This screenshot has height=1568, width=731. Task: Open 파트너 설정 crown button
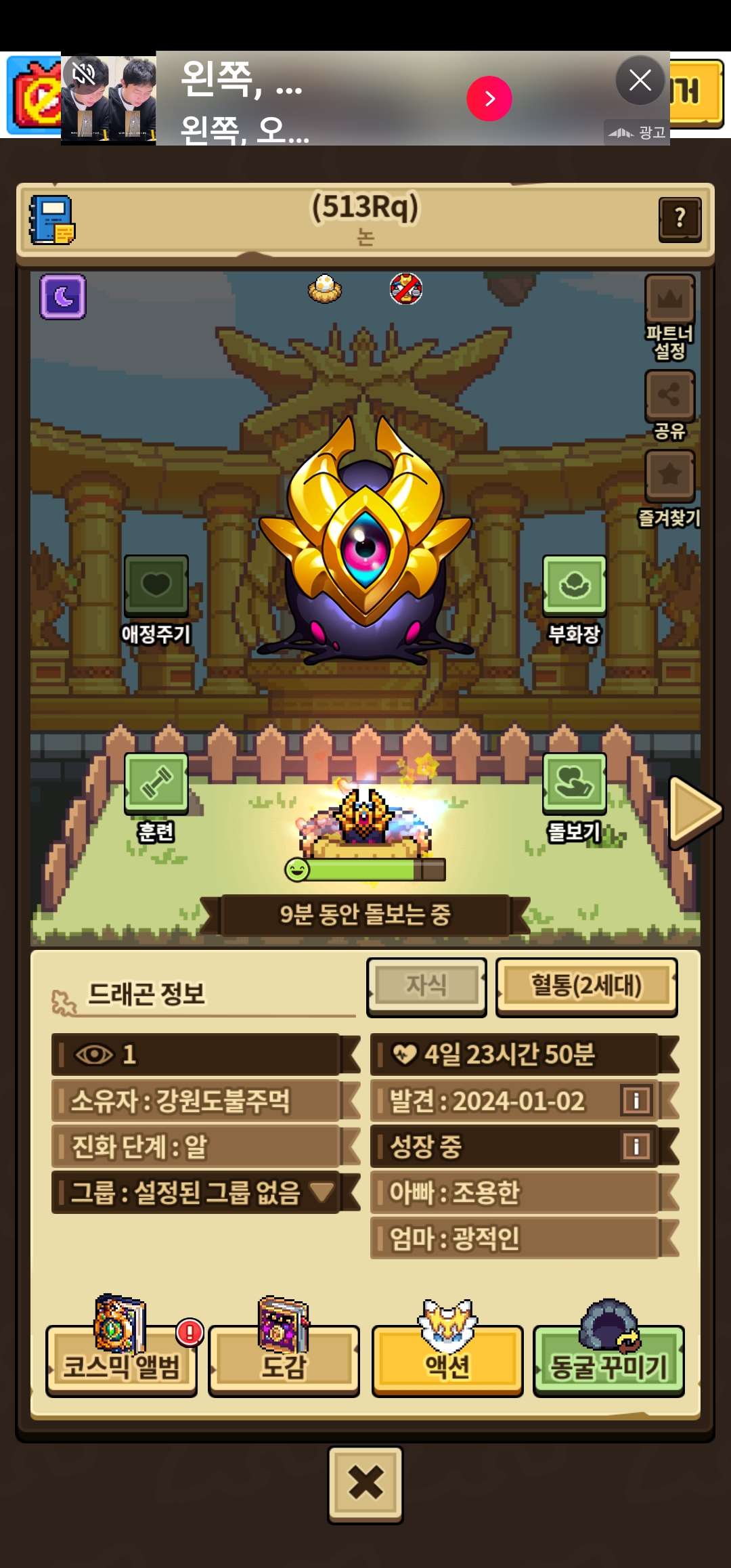click(669, 300)
